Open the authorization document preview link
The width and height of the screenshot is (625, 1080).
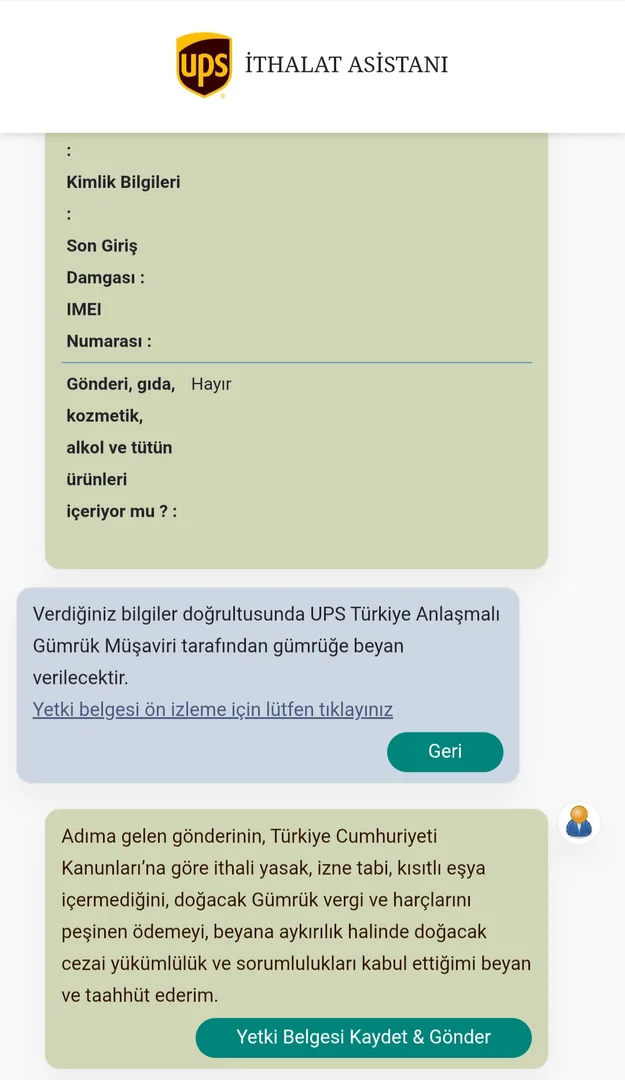click(x=212, y=710)
